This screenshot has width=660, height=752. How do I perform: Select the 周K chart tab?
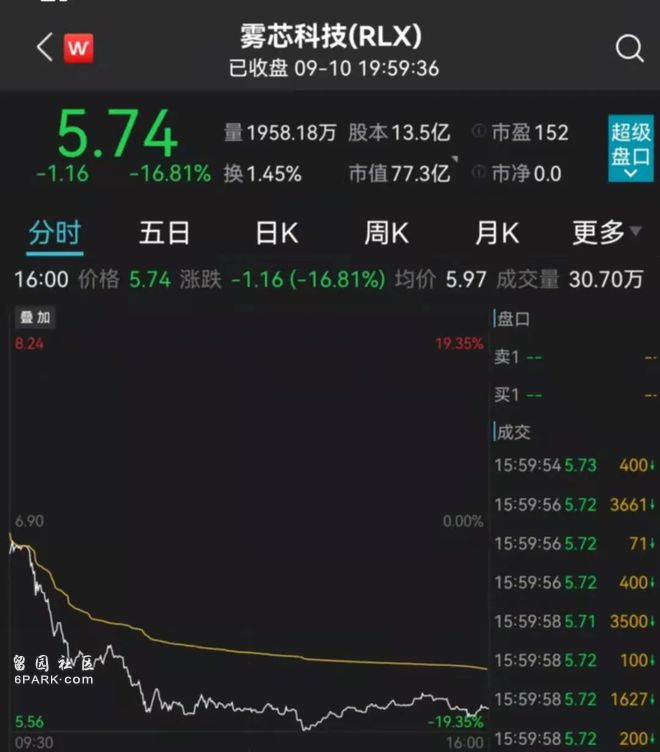pos(386,233)
